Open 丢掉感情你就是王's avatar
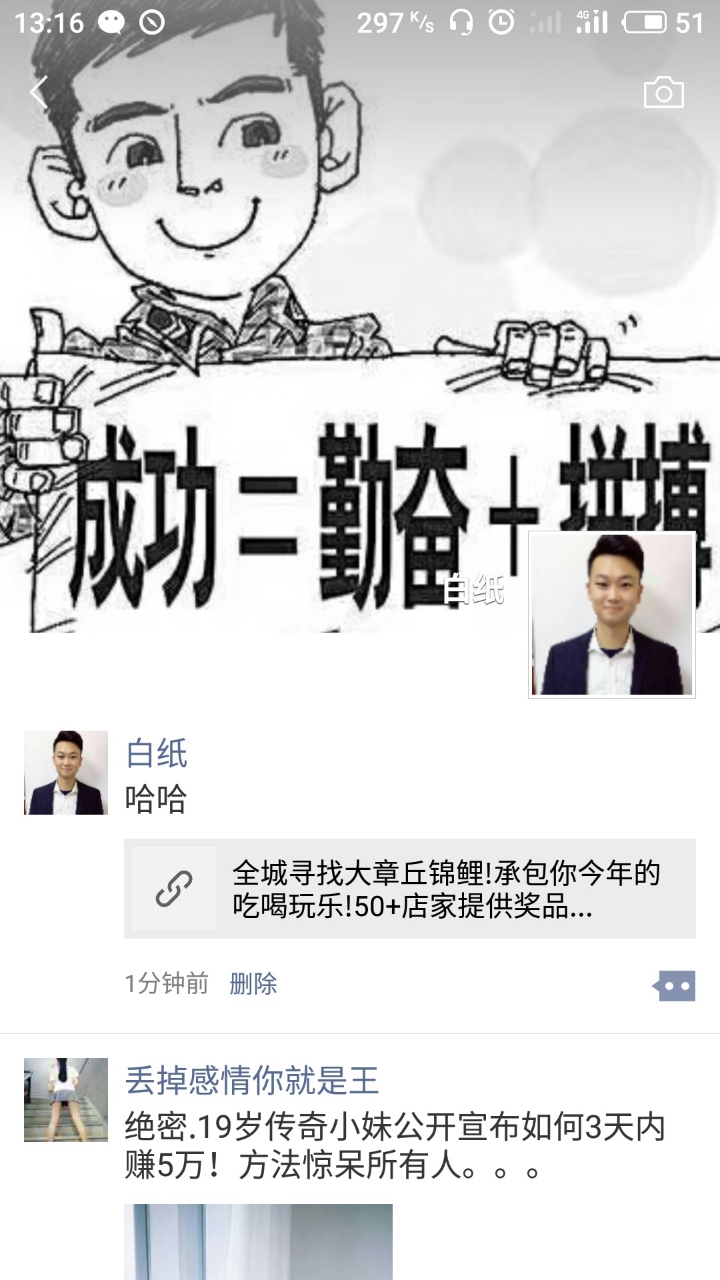Image resolution: width=720 pixels, height=1280 pixels. (66, 1100)
